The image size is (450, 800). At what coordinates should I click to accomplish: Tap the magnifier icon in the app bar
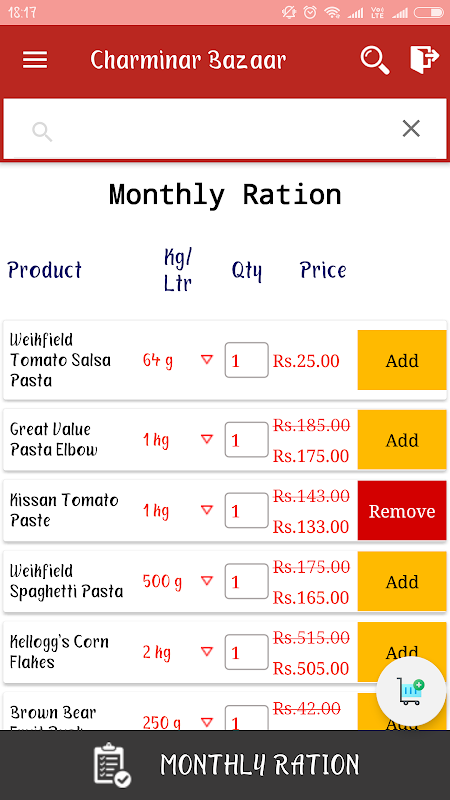coord(375,60)
